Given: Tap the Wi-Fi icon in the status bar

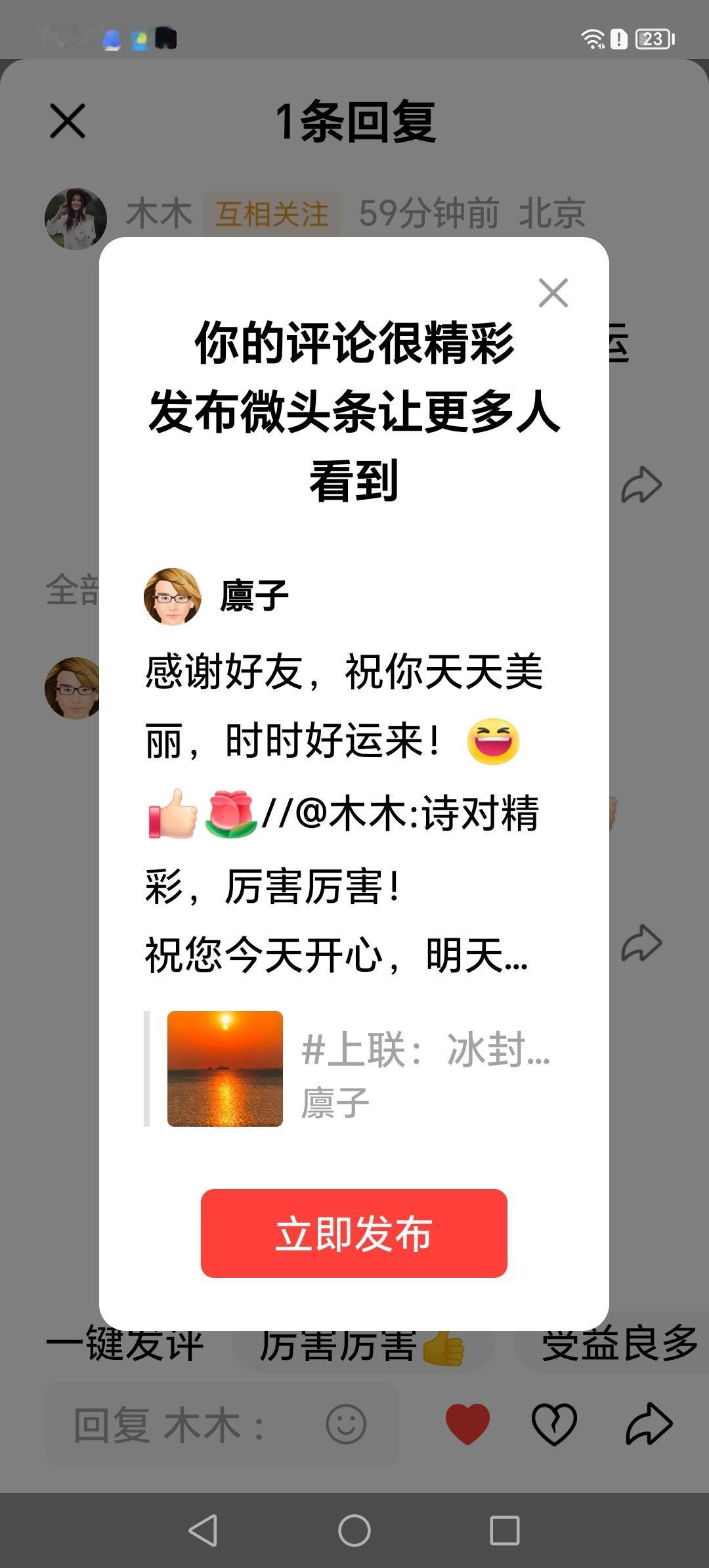Looking at the screenshot, I should click(593, 39).
